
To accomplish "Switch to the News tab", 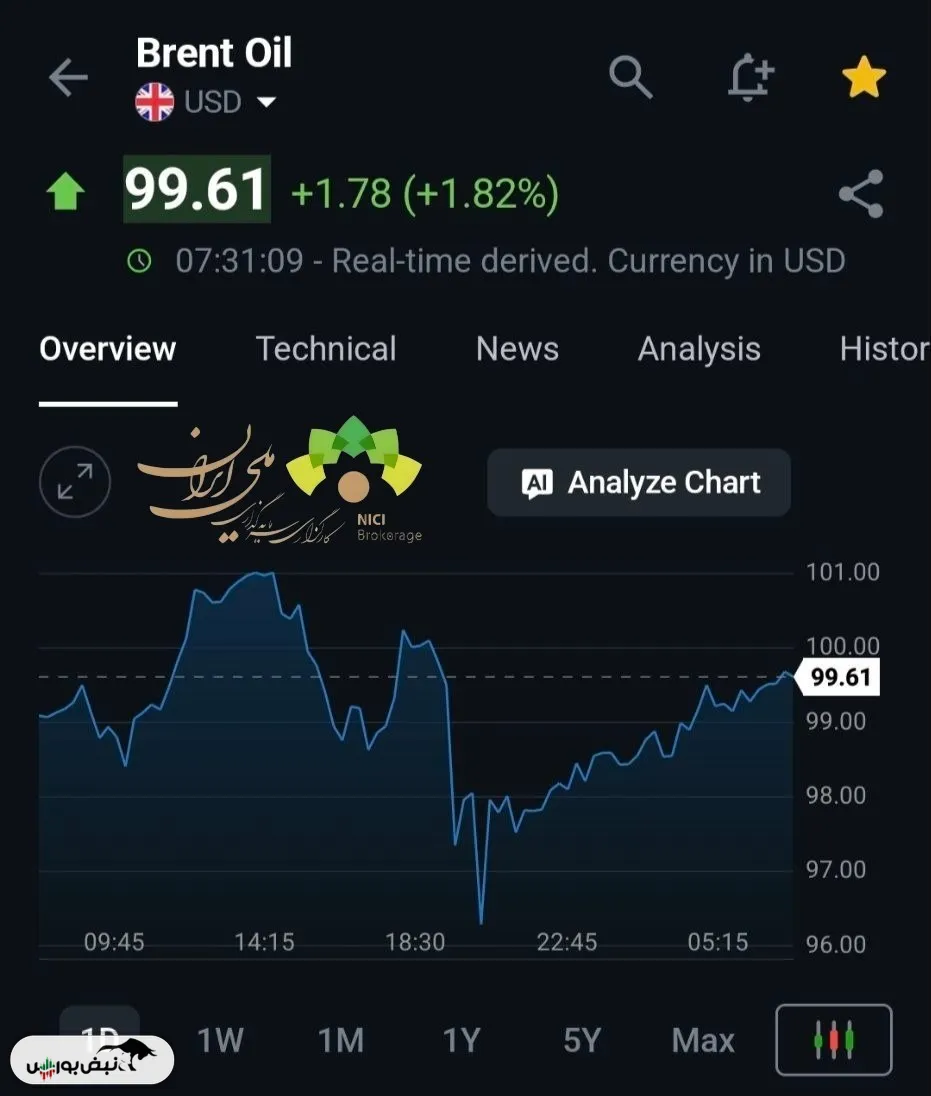I will (x=517, y=349).
